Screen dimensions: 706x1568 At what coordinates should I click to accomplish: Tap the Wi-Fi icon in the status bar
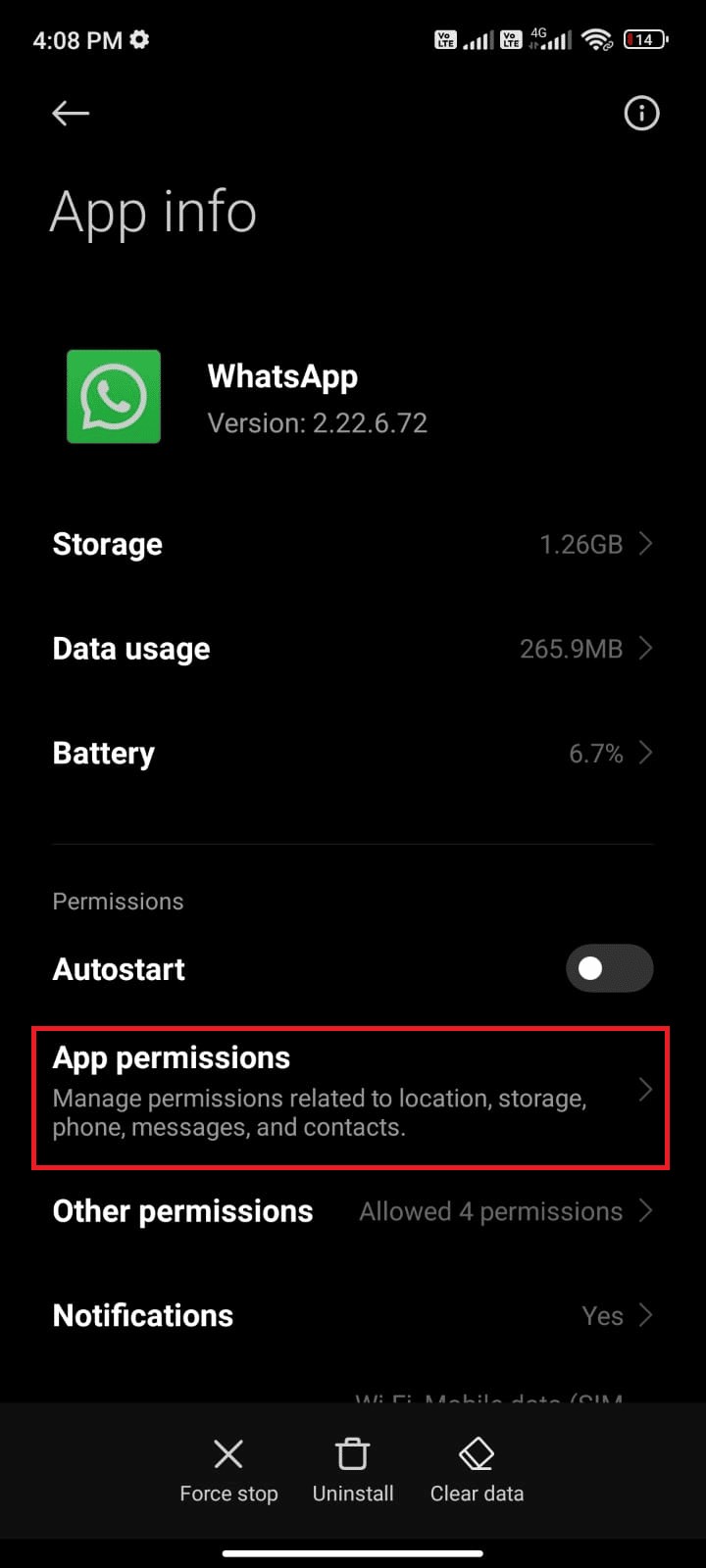point(597,40)
